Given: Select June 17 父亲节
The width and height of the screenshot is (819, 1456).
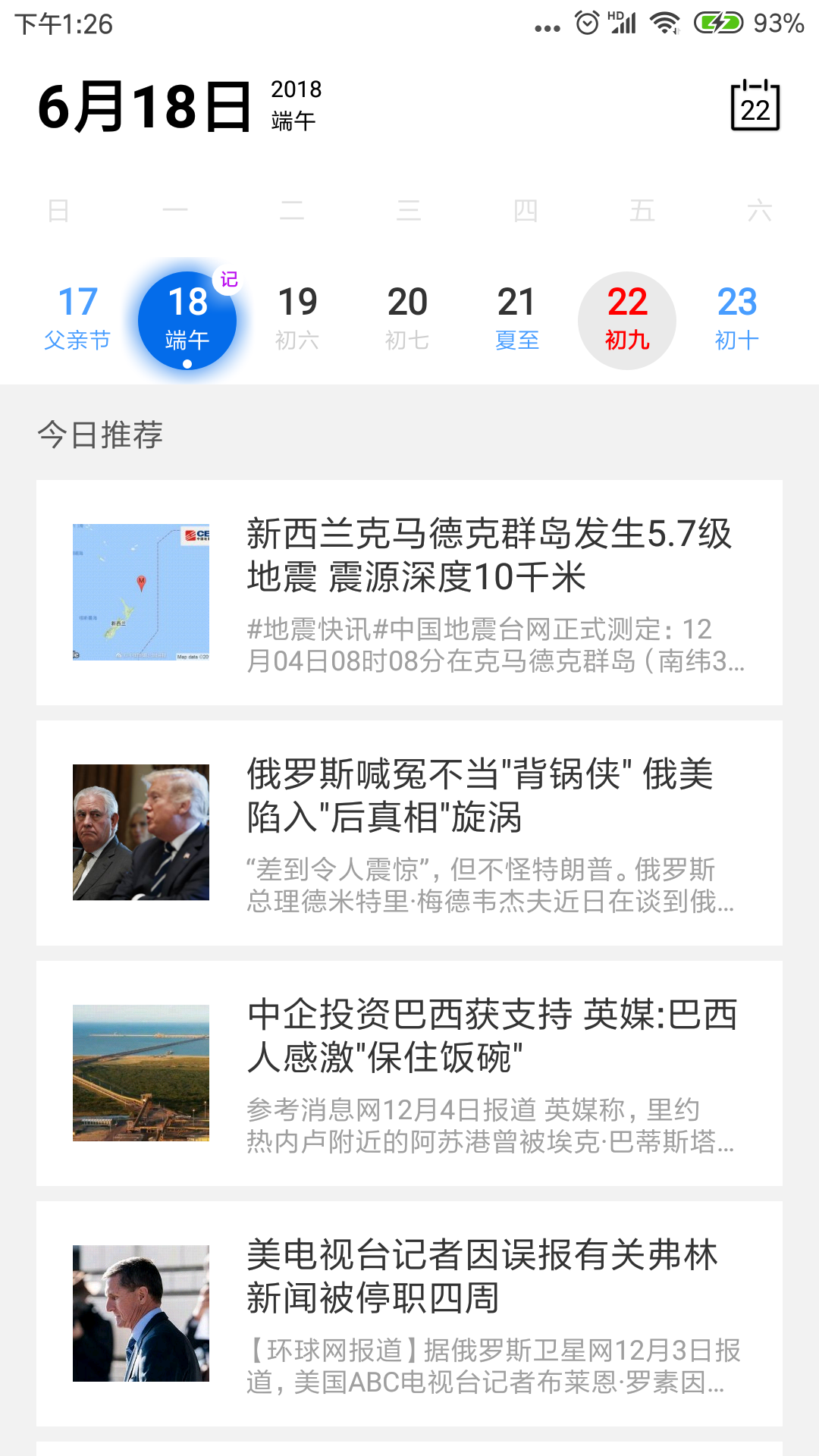Looking at the screenshot, I should point(77,318).
